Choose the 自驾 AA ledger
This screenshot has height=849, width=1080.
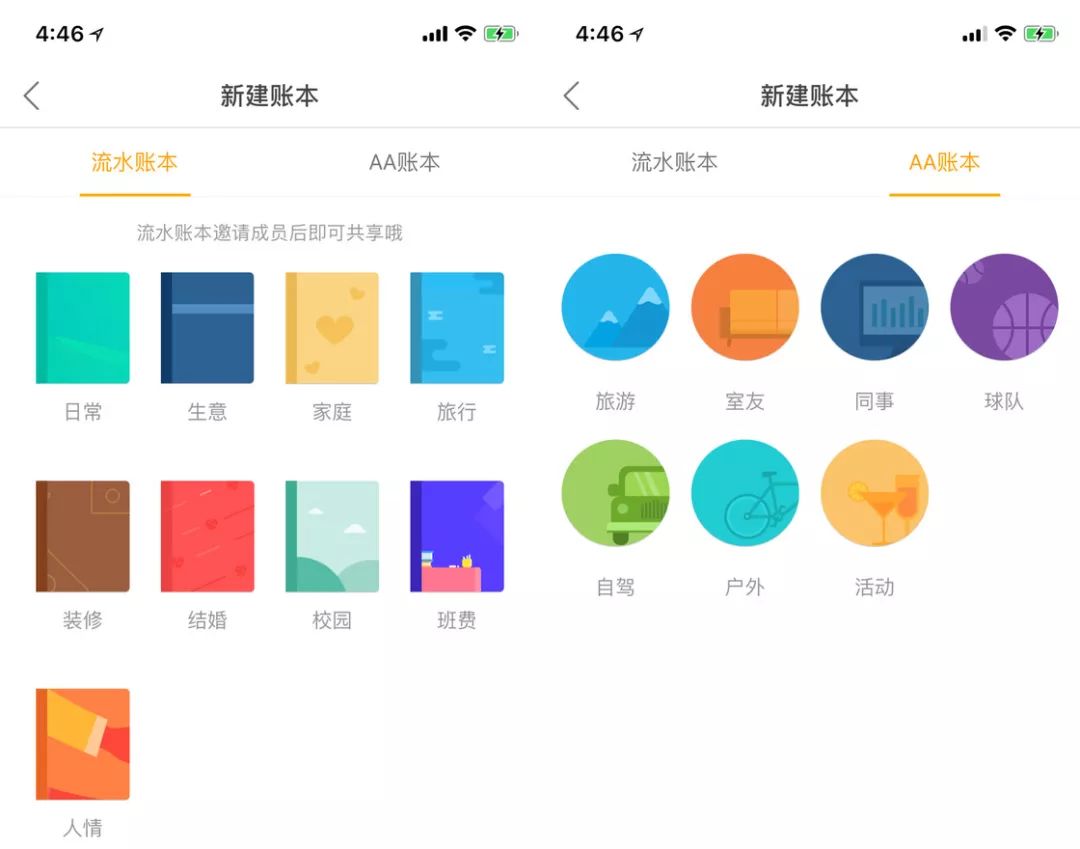[615, 493]
